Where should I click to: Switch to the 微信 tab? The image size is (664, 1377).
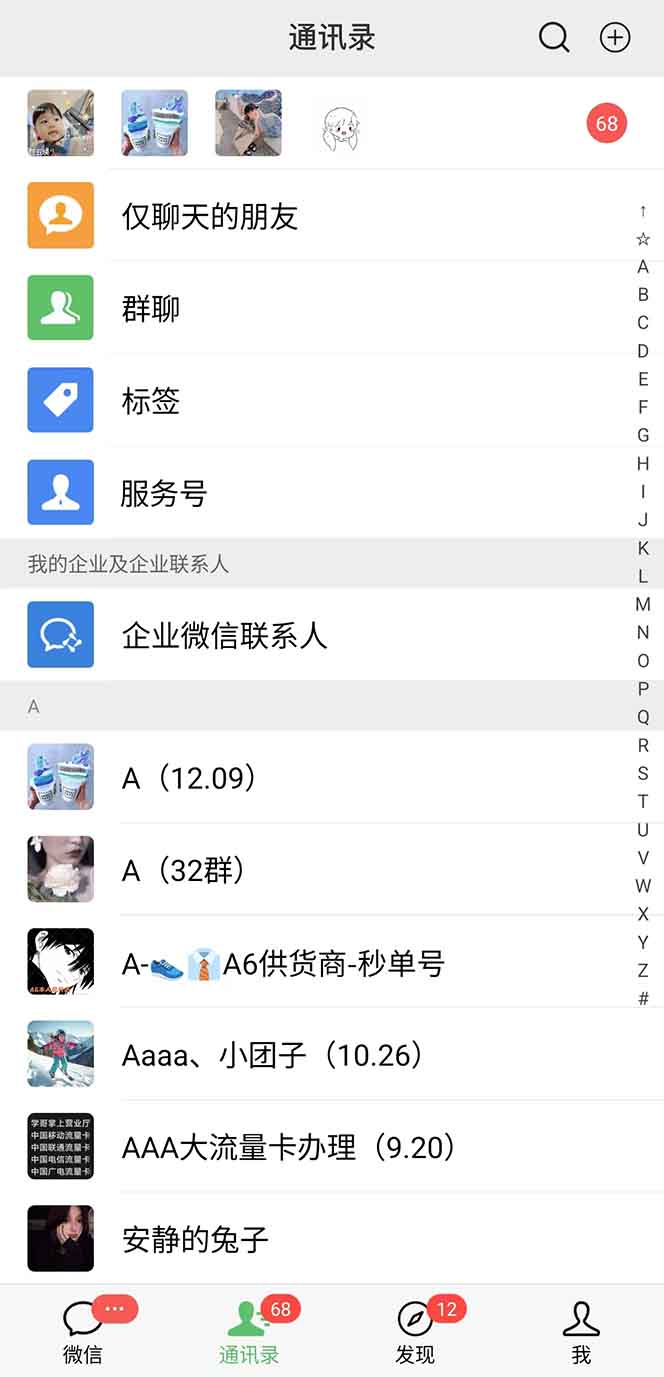coord(83,1332)
